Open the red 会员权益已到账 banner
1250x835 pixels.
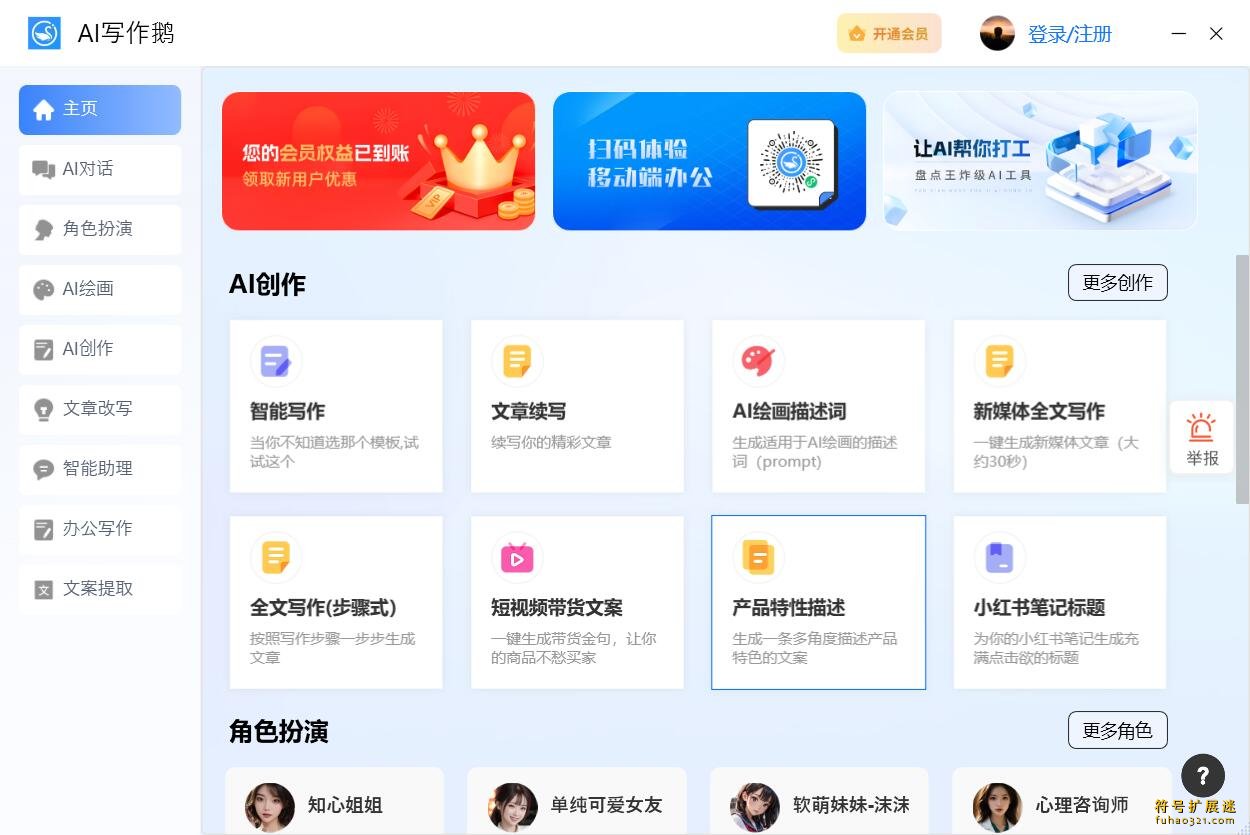click(378, 161)
